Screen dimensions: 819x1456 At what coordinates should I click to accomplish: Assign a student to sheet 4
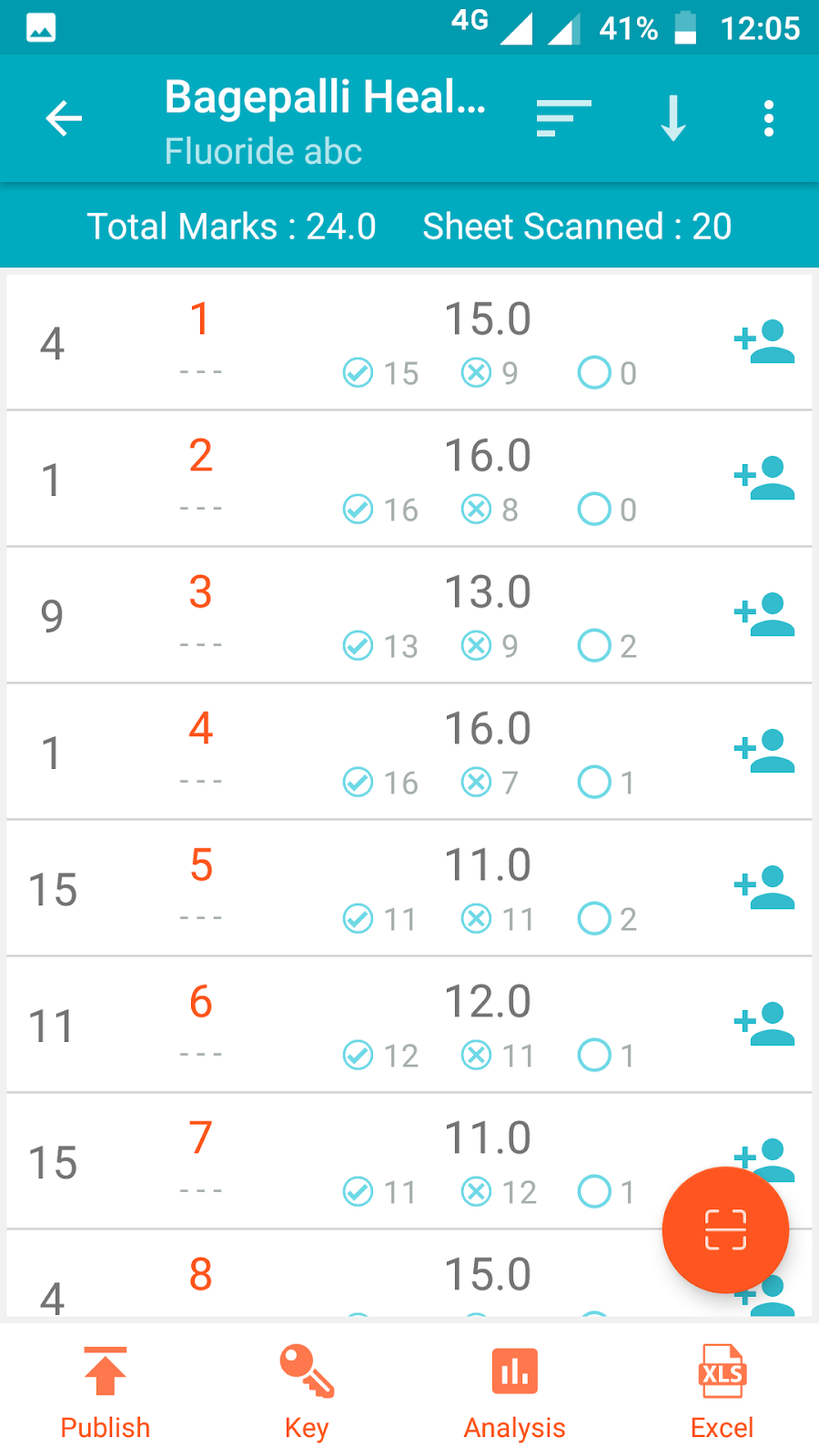(x=764, y=752)
